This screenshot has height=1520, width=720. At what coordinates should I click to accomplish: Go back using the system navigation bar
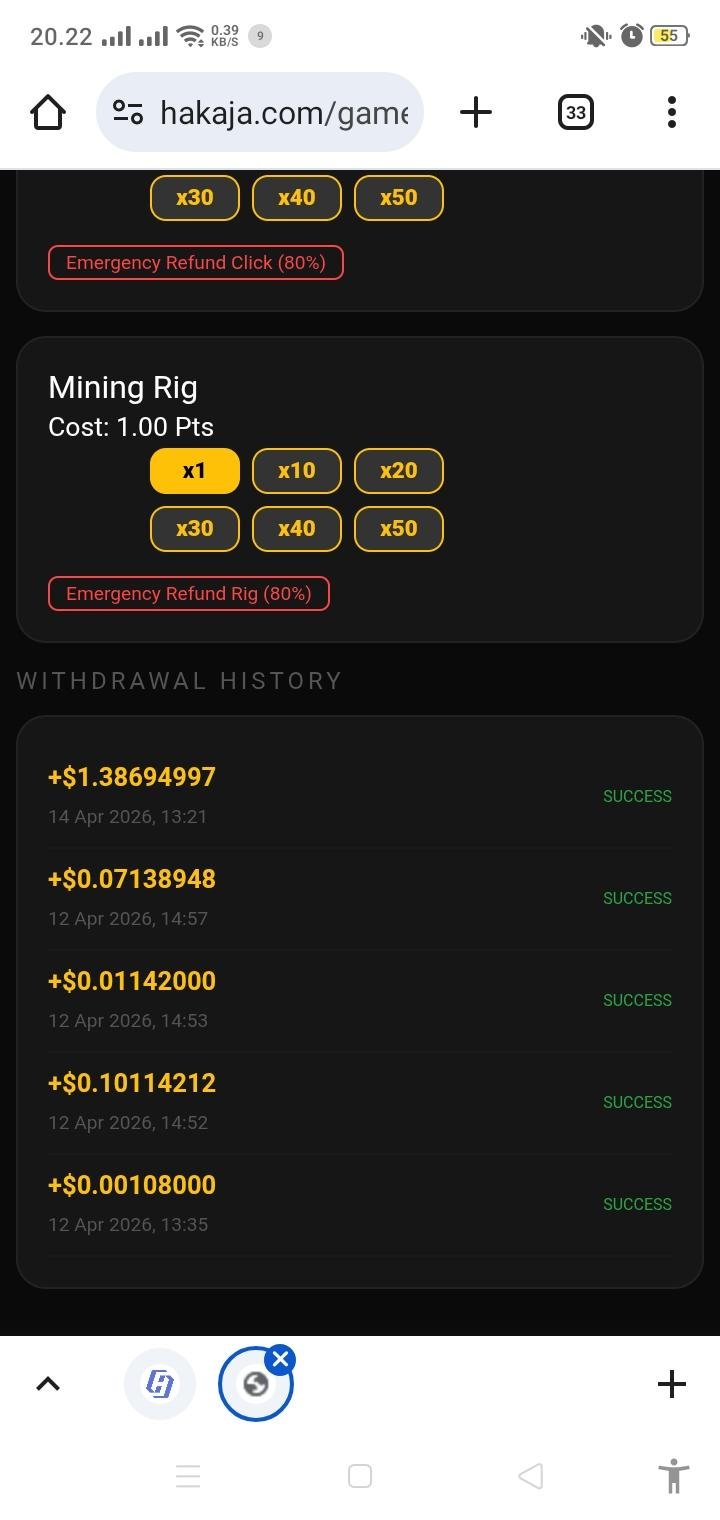click(x=531, y=1476)
